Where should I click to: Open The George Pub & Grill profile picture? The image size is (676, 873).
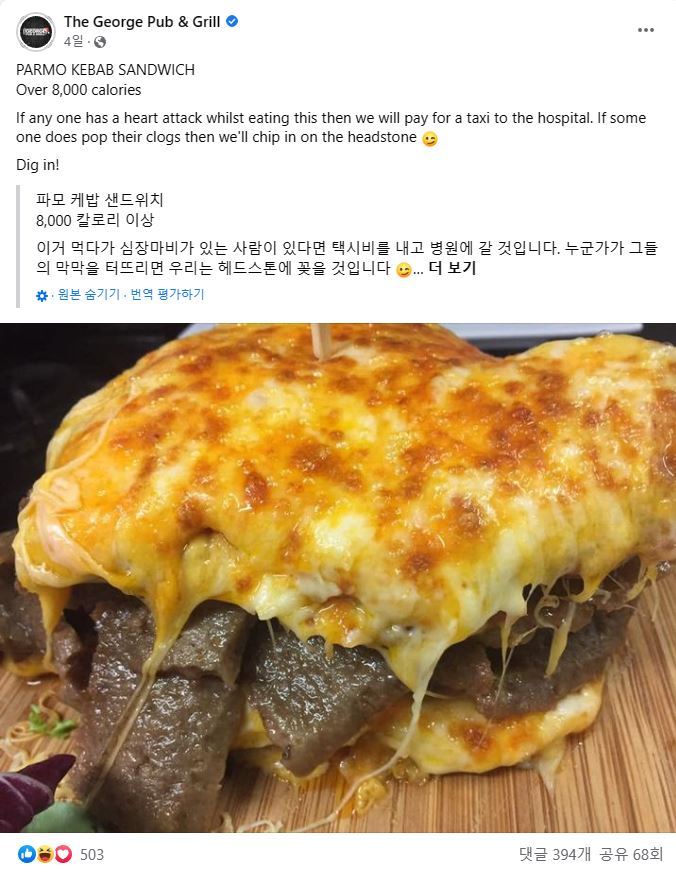[x=36, y=31]
